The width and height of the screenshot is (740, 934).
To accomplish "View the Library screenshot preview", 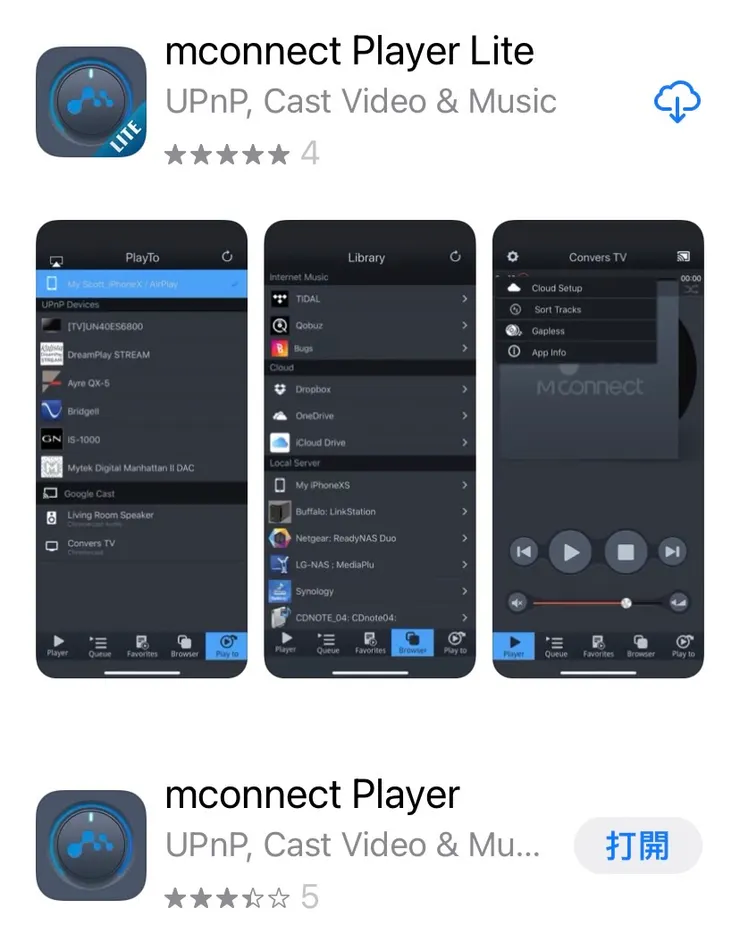I will pos(369,449).
